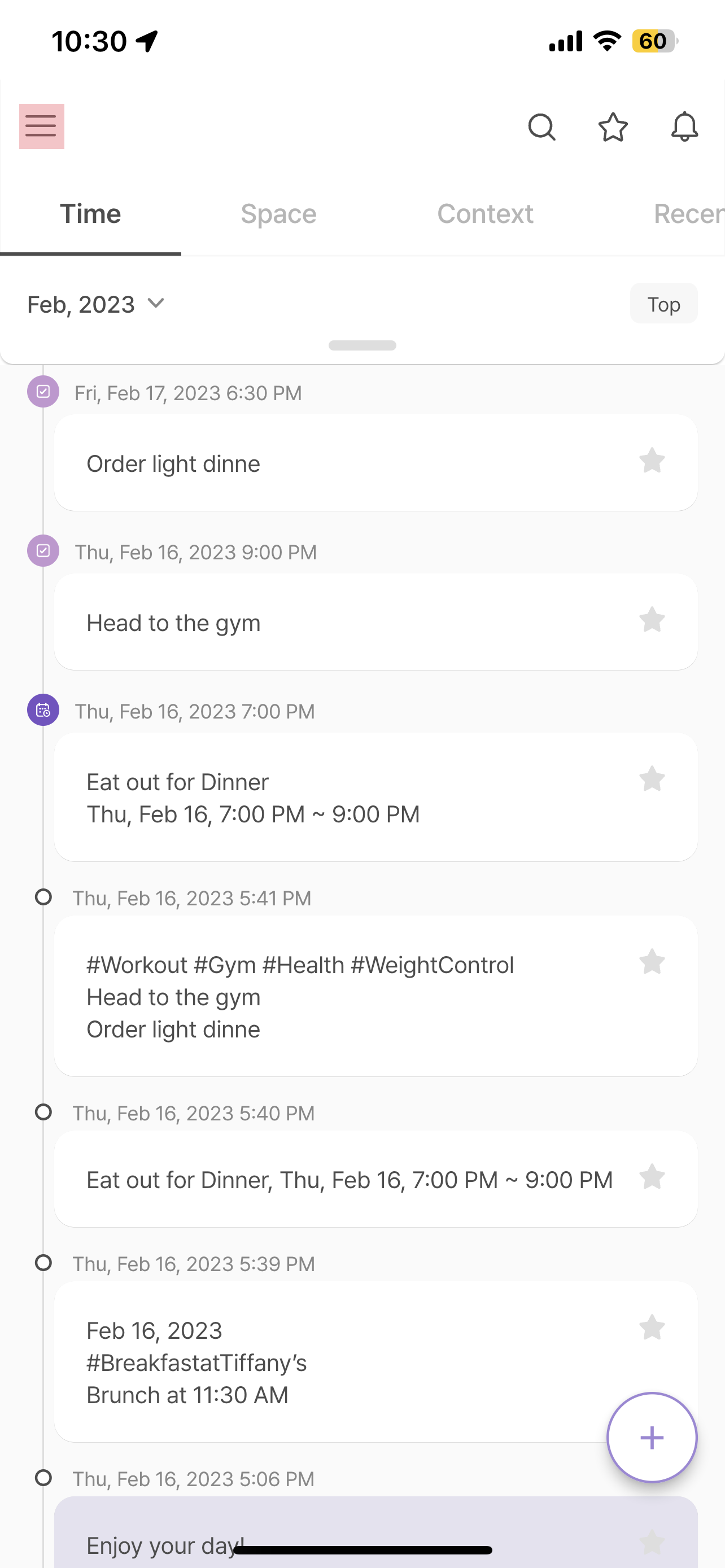Click the check icon beside Thu, Feb 16 9:00 PM
This screenshot has width=725, height=1568.
tap(42, 551)
